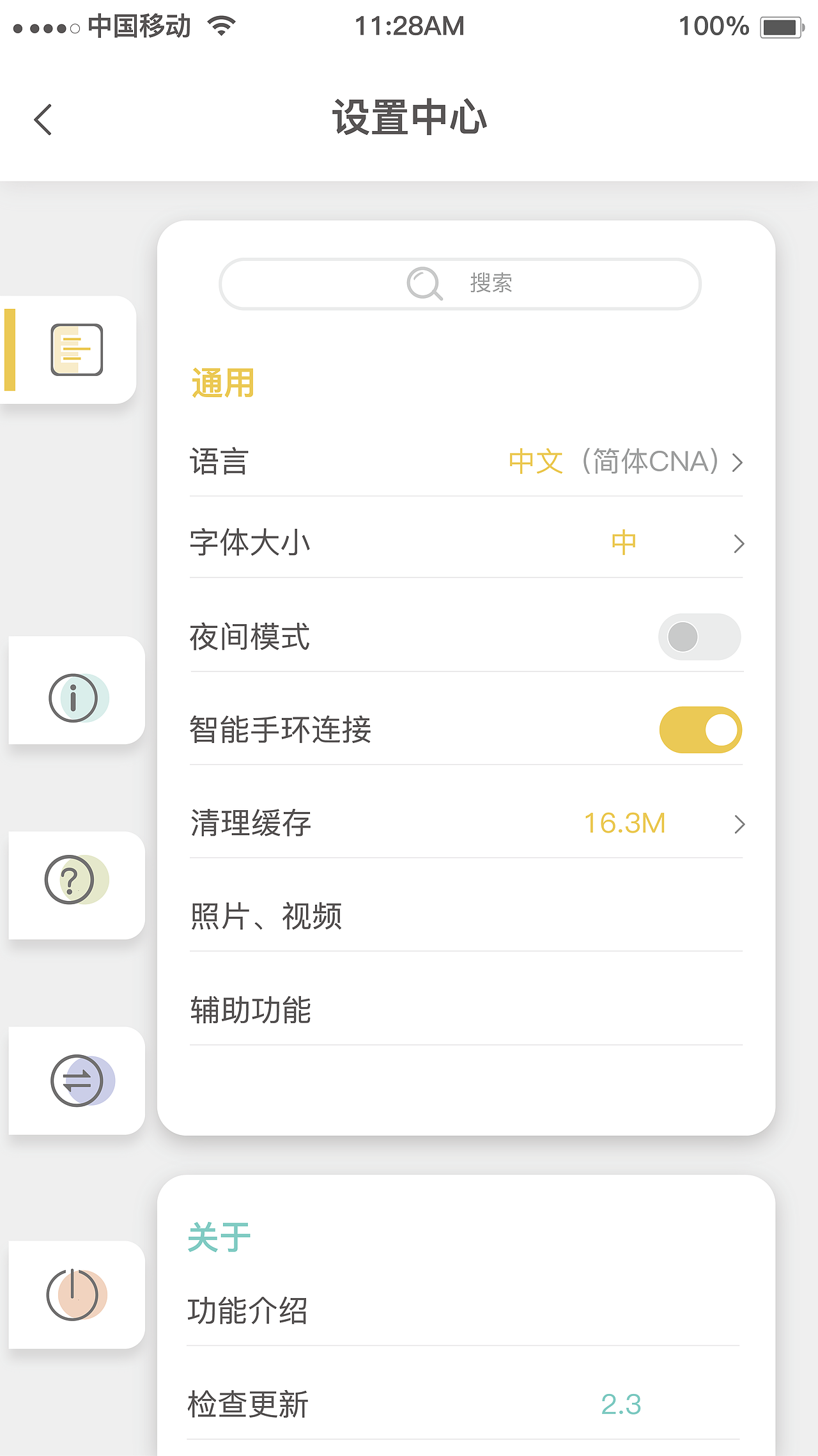Tap the back arrow at top left

tap(43, 119)
